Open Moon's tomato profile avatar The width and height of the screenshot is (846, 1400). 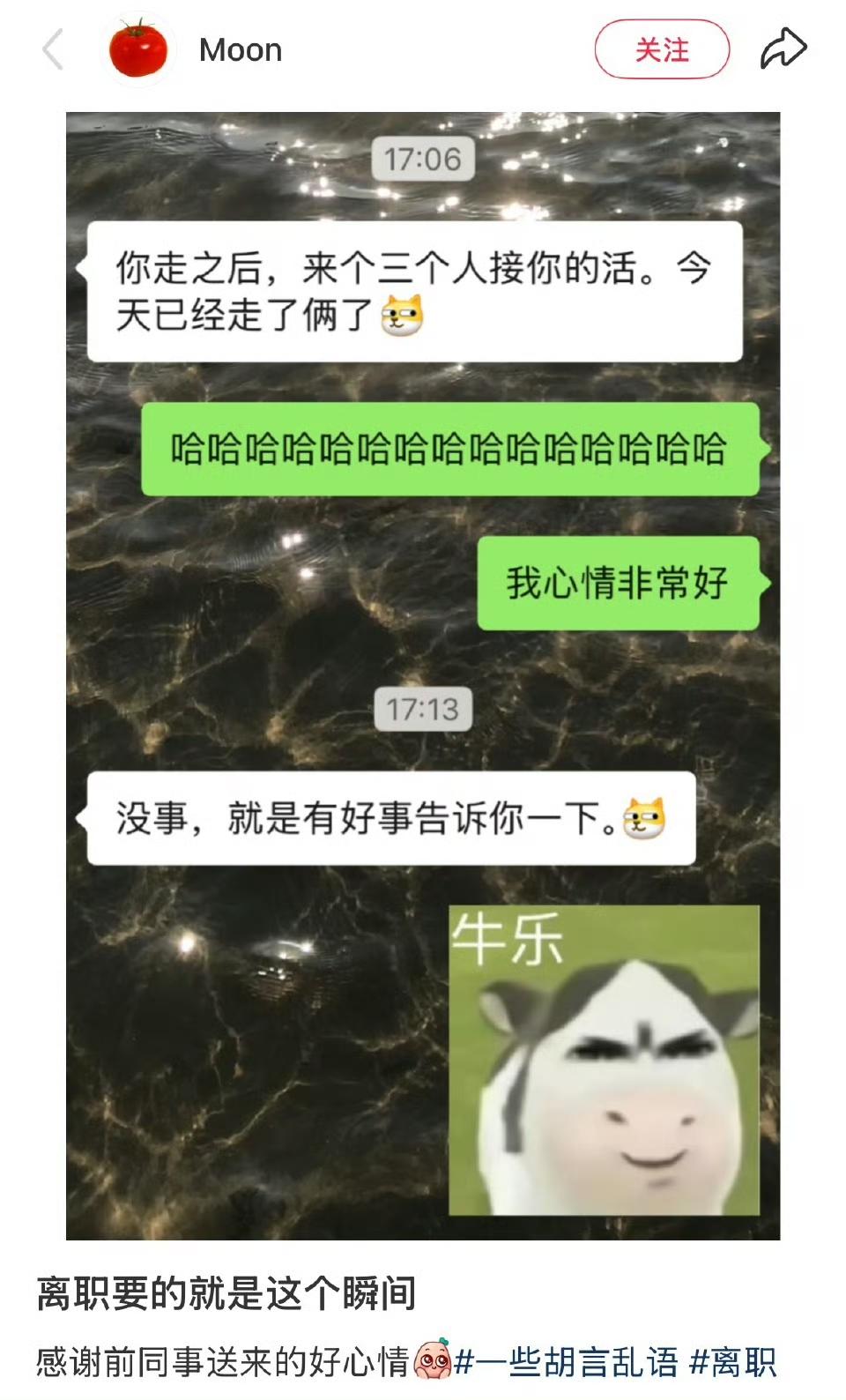[139, 48]
